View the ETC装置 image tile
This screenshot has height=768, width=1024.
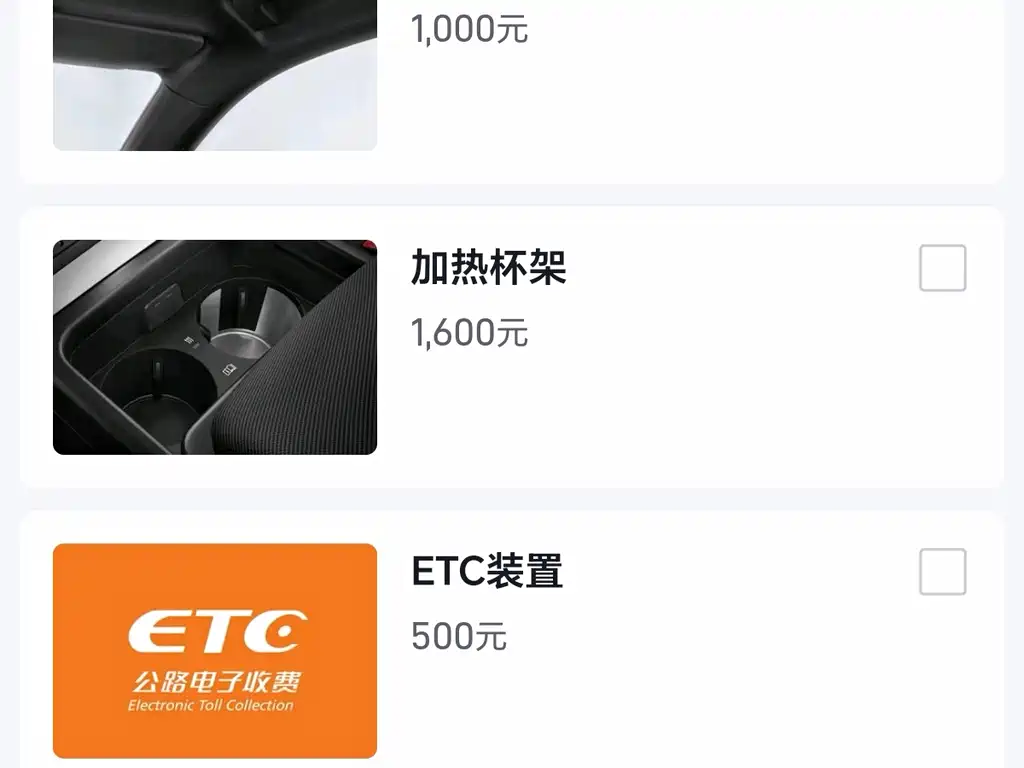tap(215, 650)
